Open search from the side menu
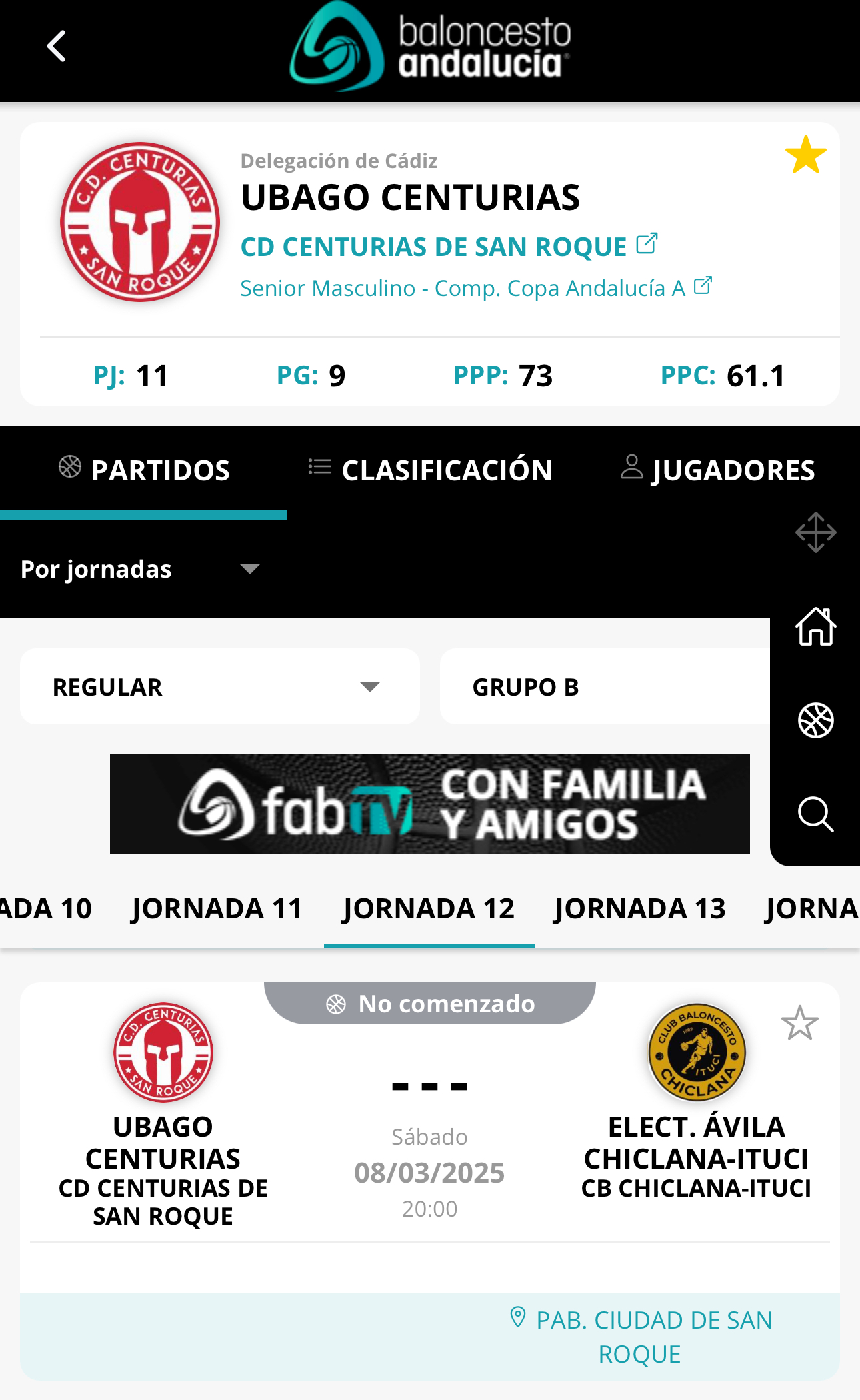860x1400 pixels. tap(815, 814)
